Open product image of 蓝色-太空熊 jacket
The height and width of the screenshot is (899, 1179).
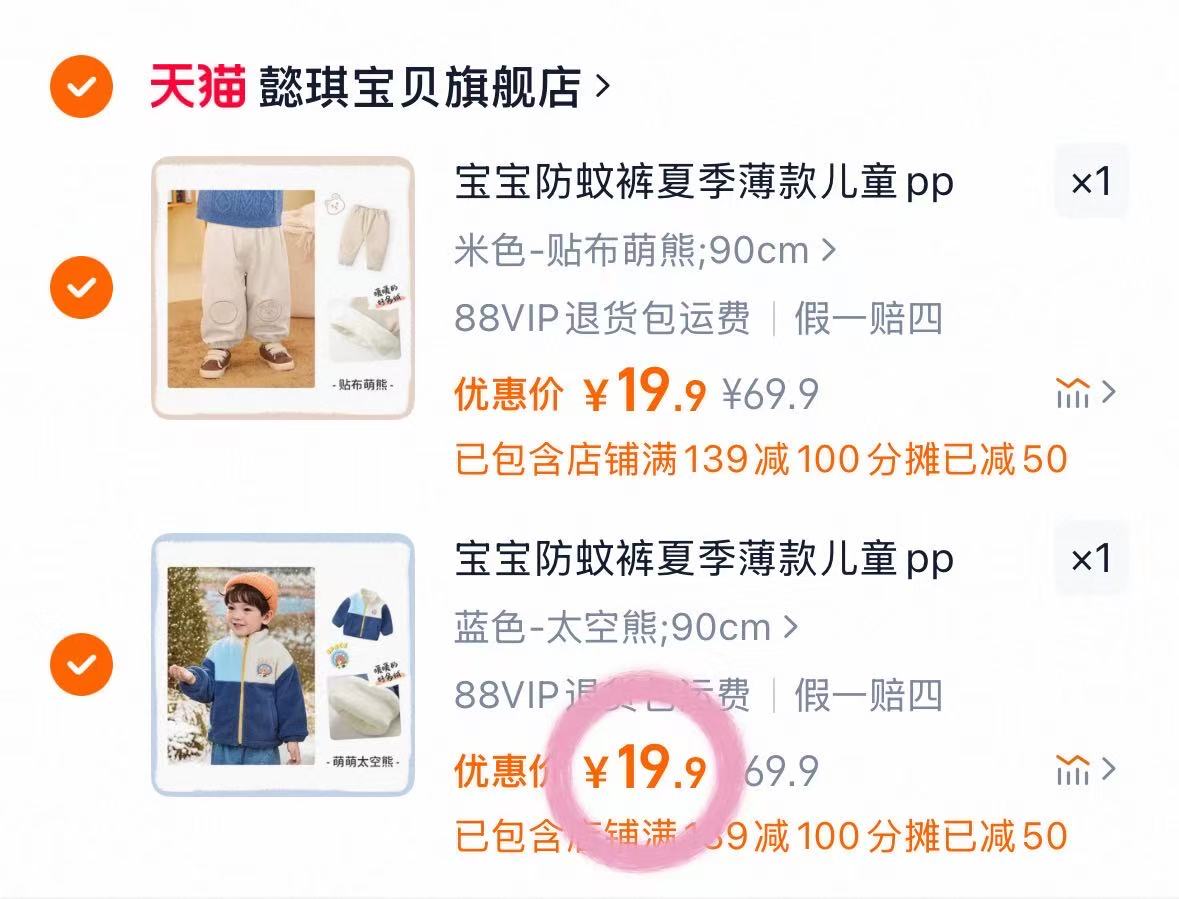[283, 664]
